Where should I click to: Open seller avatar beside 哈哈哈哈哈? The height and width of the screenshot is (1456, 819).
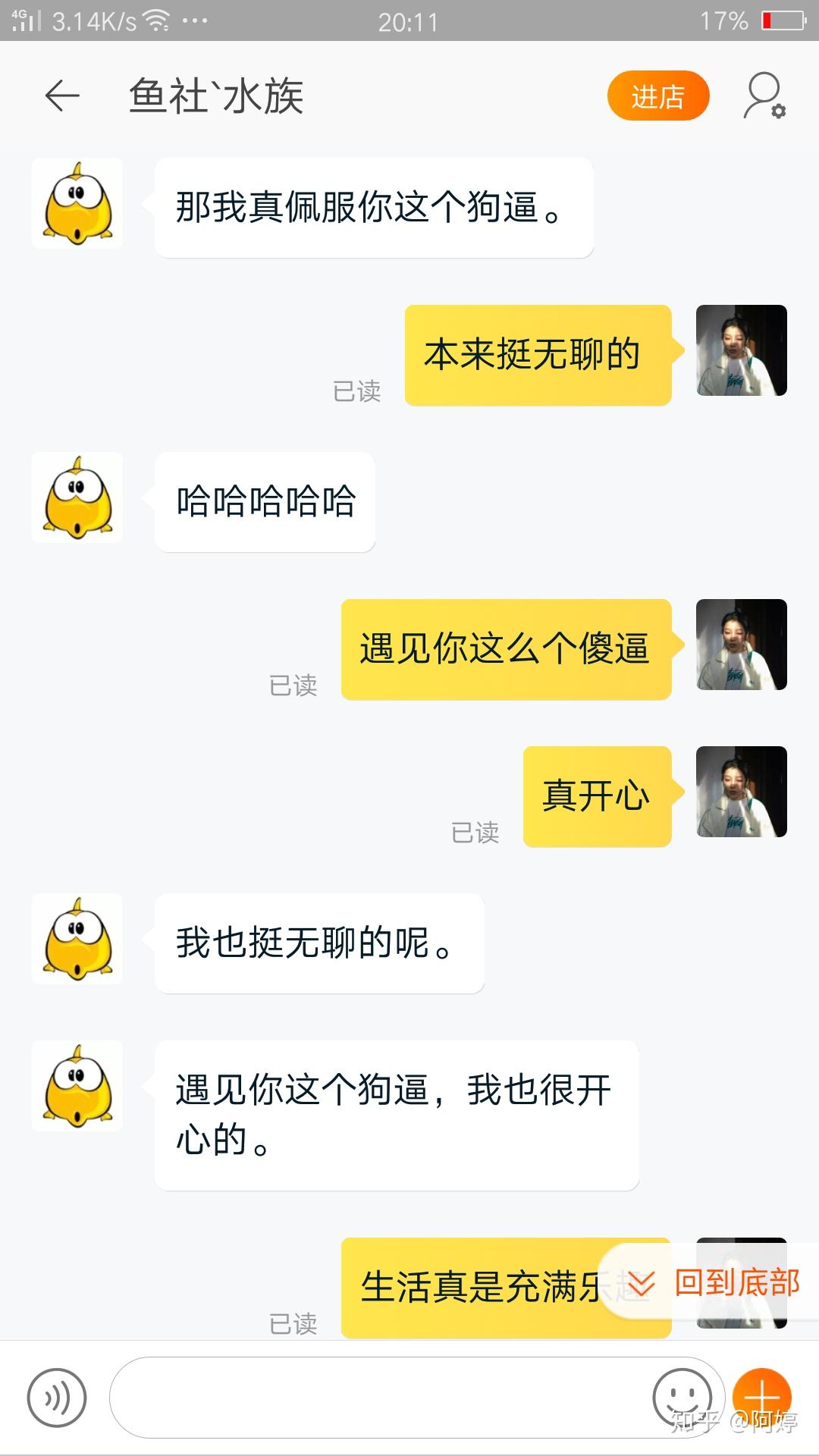(x=77, y=497)
